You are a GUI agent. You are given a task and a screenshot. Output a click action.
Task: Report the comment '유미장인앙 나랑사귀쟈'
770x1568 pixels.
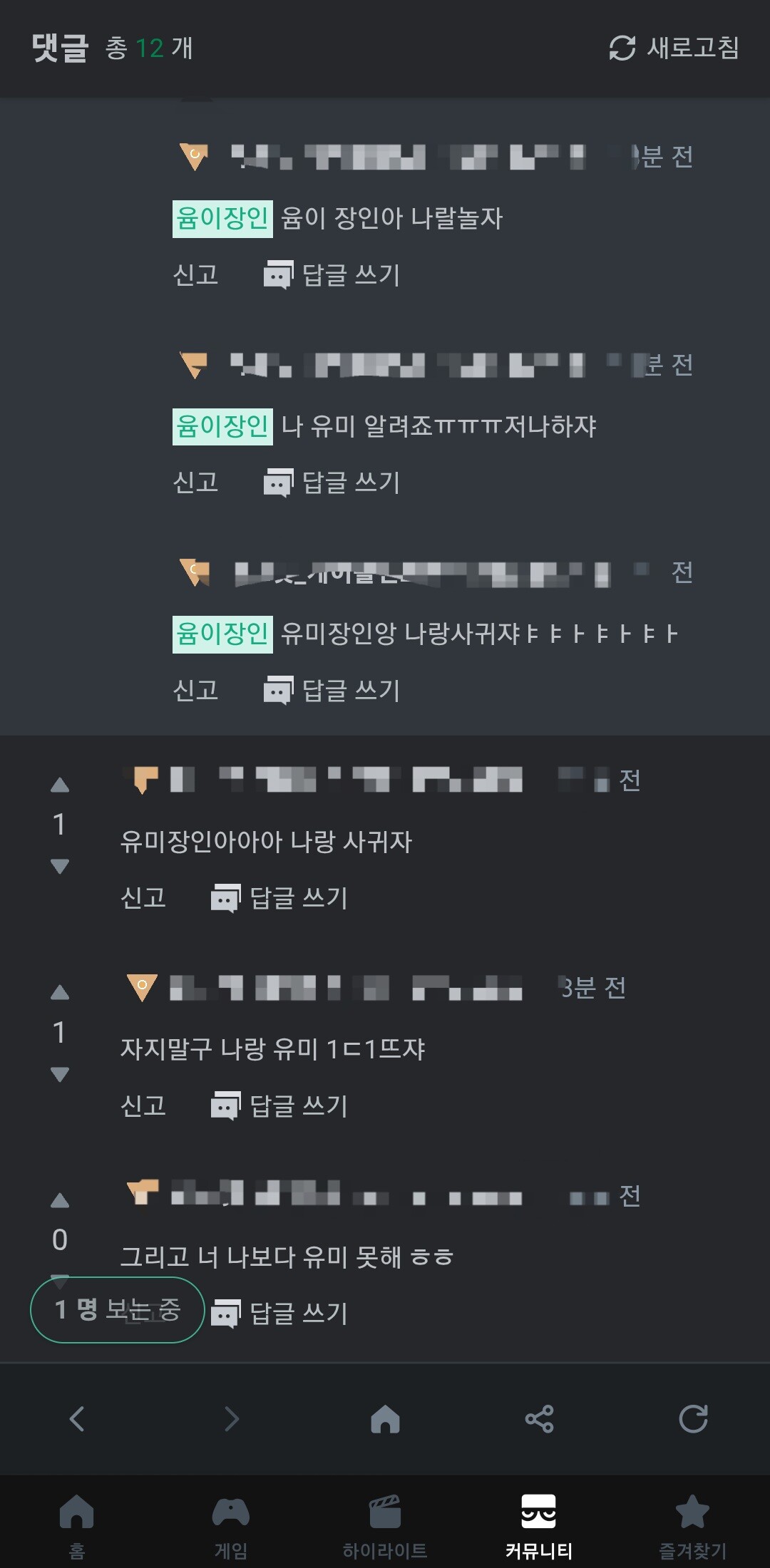(195, 690)
